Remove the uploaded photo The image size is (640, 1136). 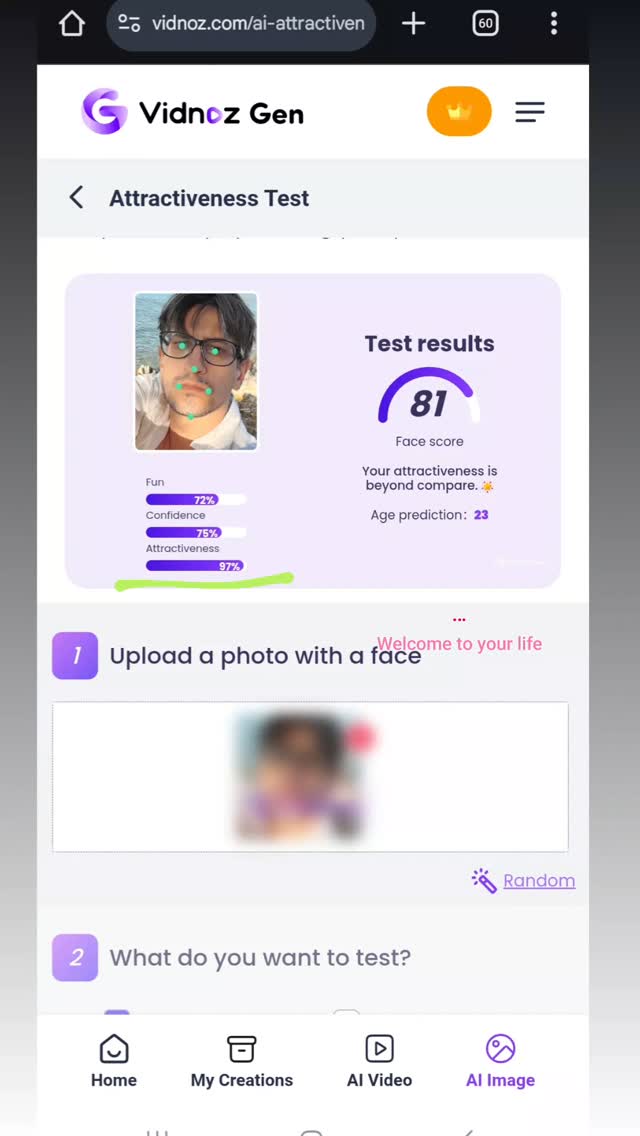click(360, 738)
